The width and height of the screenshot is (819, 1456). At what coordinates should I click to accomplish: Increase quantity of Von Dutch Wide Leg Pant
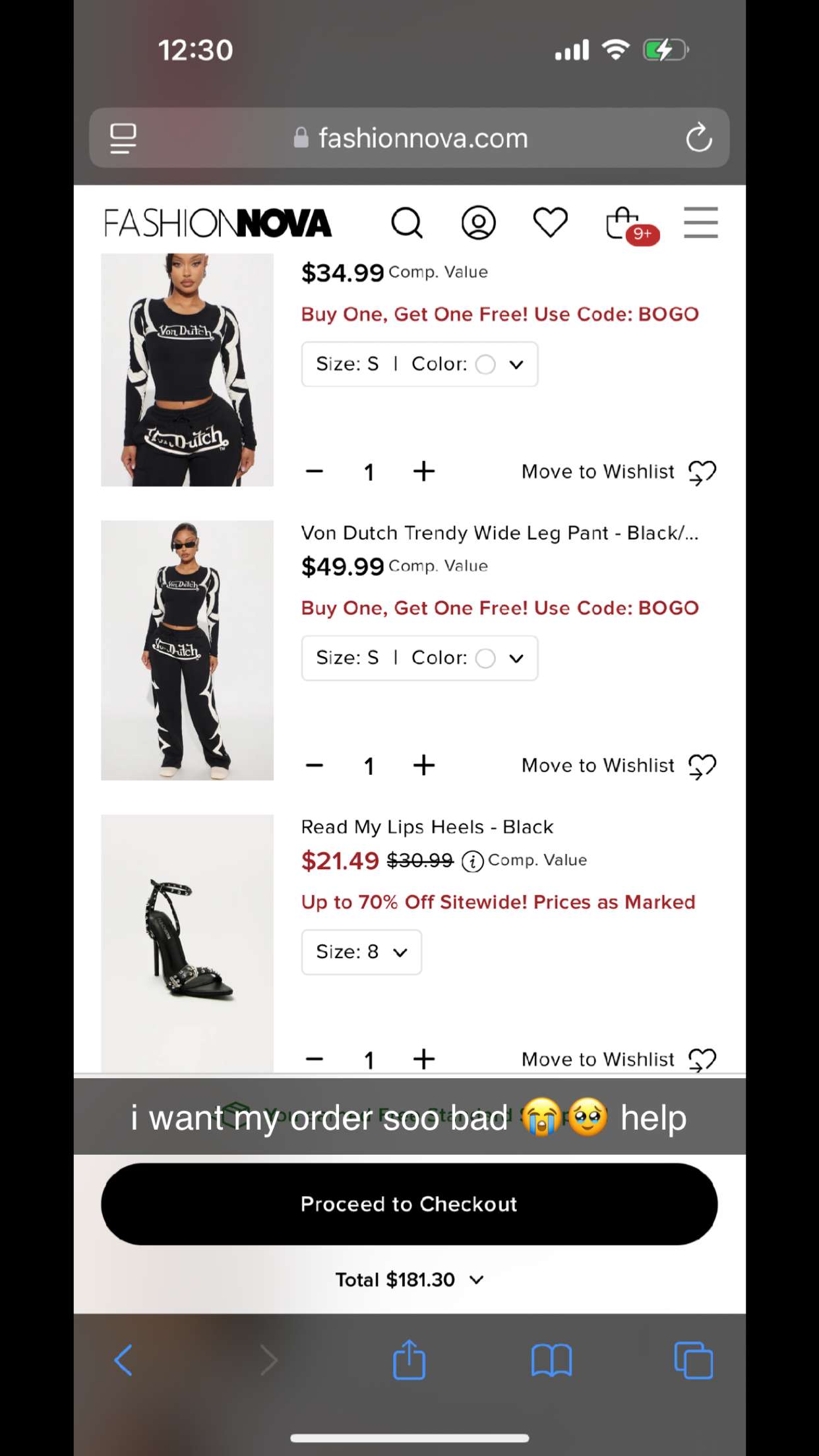point(424,766)
